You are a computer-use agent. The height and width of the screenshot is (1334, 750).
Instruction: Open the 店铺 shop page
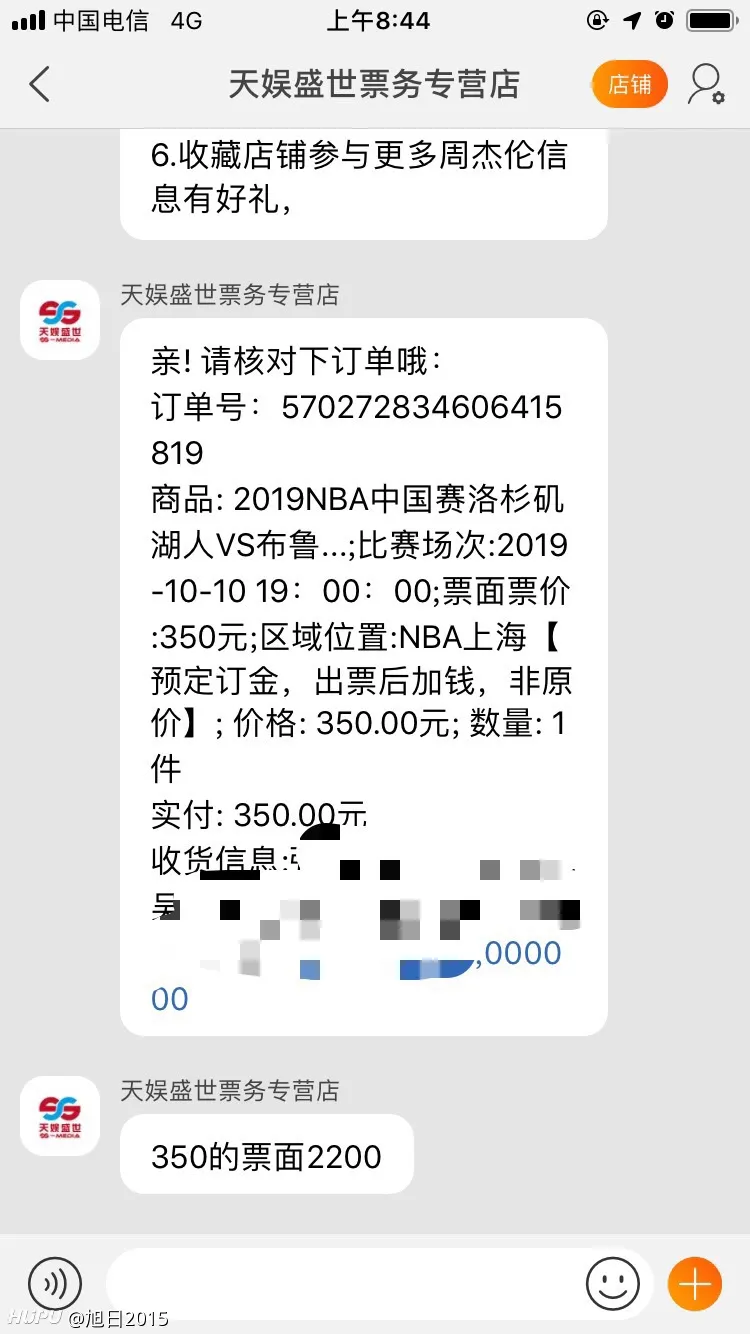click(x=629, y=85)
